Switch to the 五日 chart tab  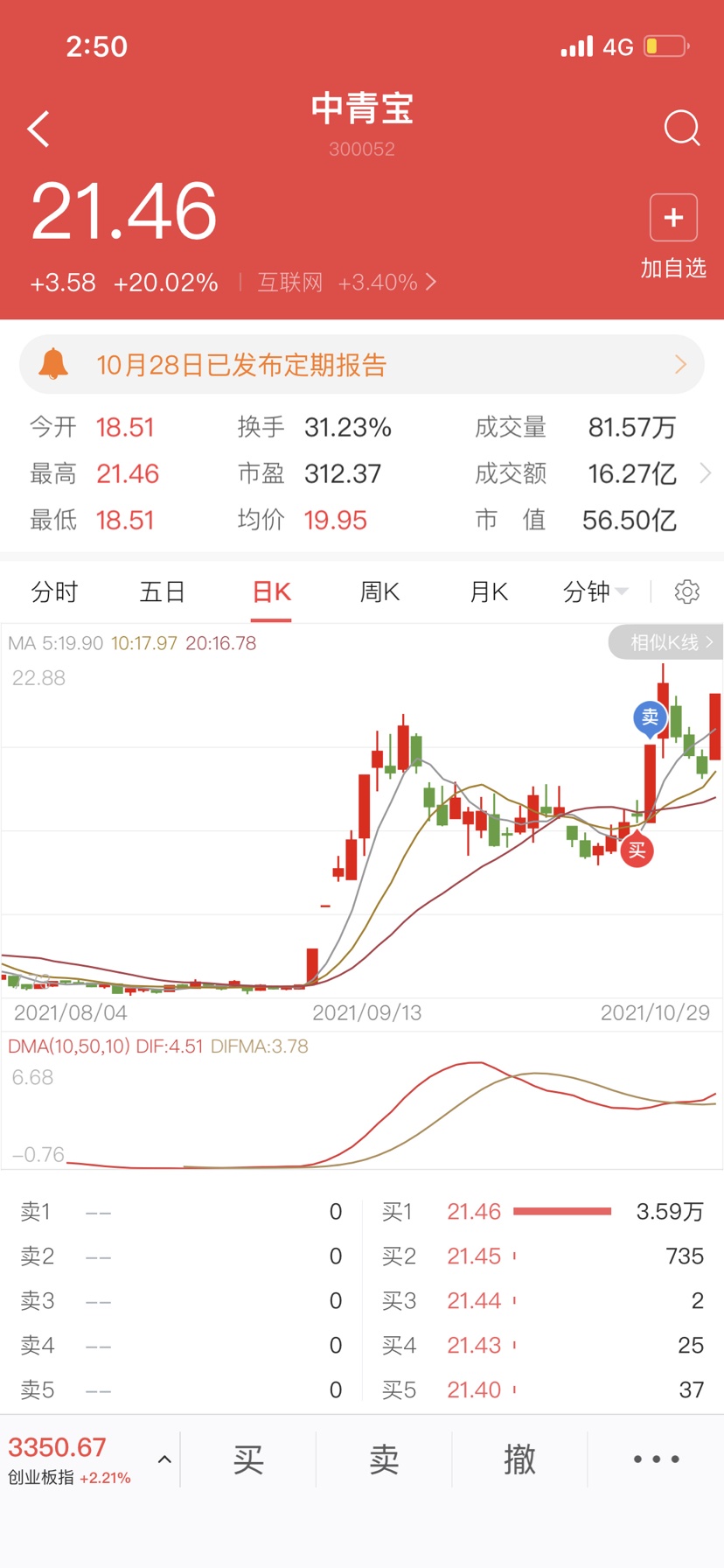pos(163,592)
